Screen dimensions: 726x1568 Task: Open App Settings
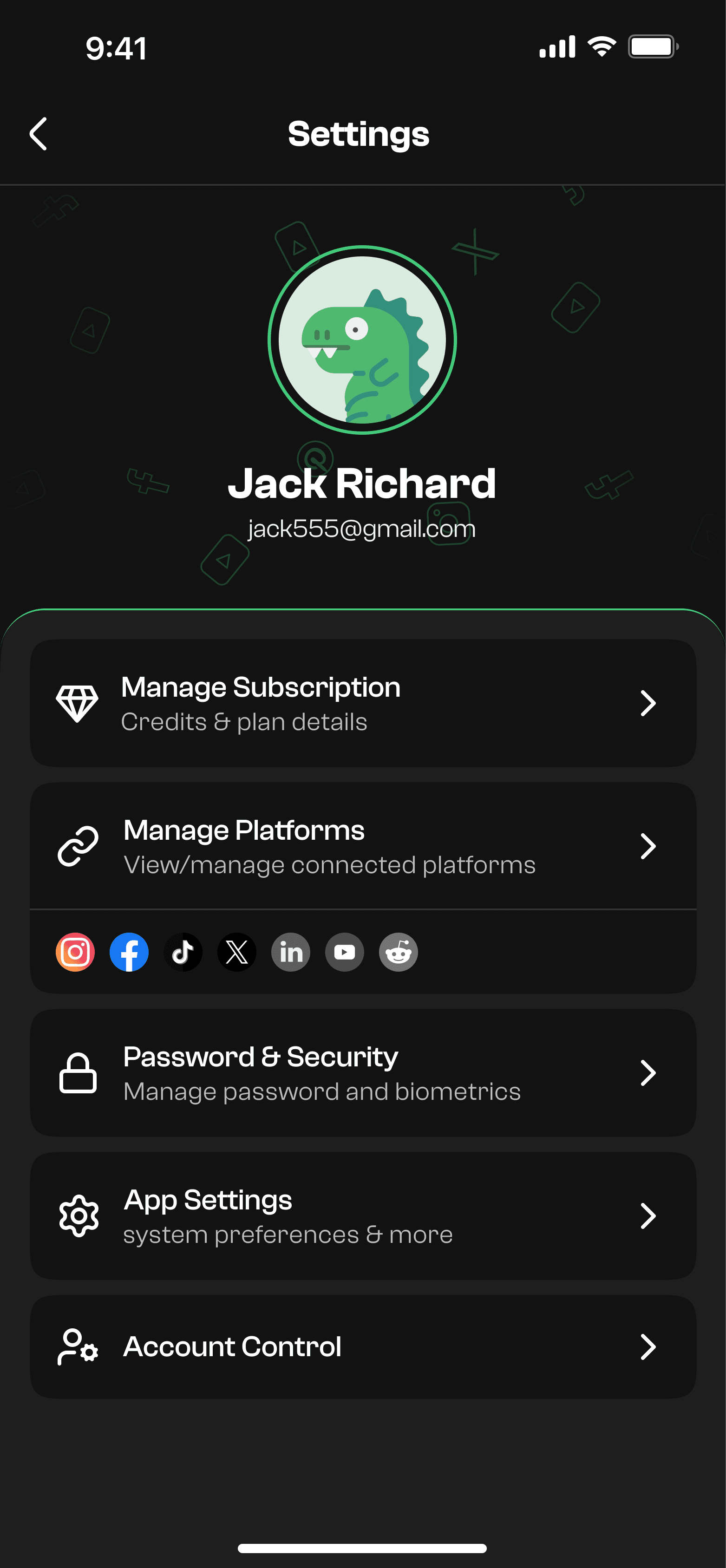tap(363, 1215)
